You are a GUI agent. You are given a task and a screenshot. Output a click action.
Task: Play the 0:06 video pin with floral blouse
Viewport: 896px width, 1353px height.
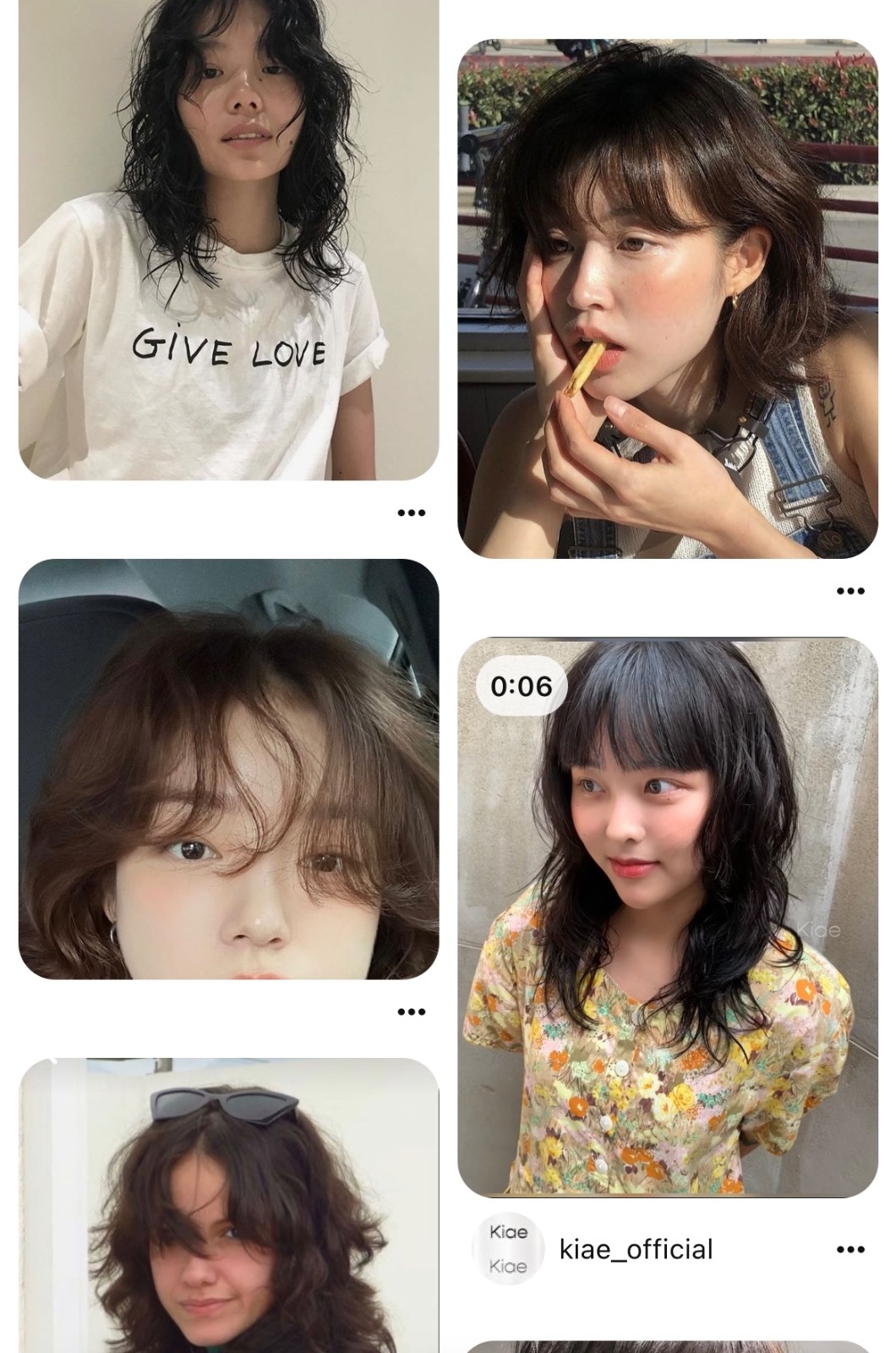click(x=668, y=918)
